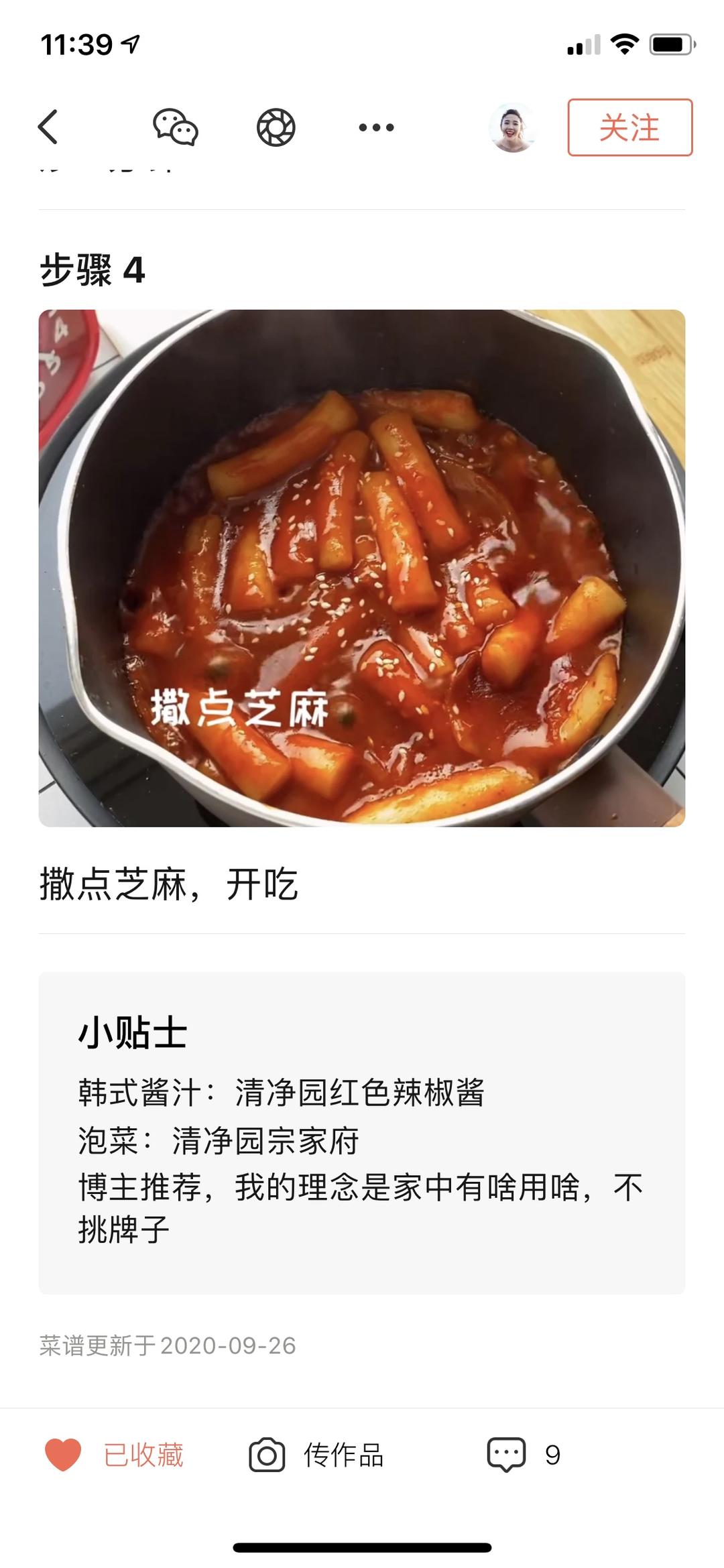This screenshot has width=724, height=1568.
Task: Open the 9 comments
Action: [x=523, y=1455]
